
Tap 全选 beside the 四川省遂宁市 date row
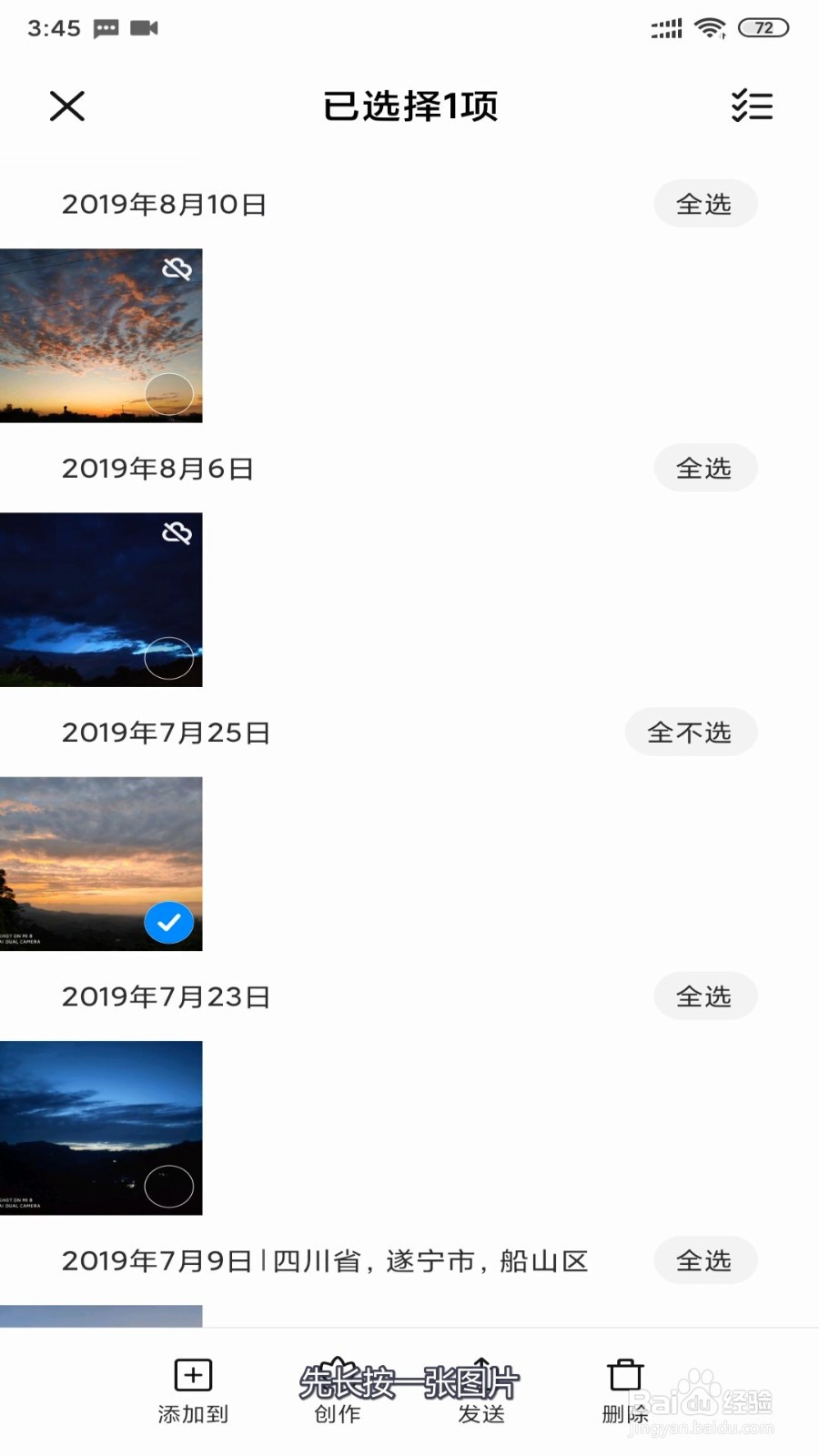[x=705, y=1260]
